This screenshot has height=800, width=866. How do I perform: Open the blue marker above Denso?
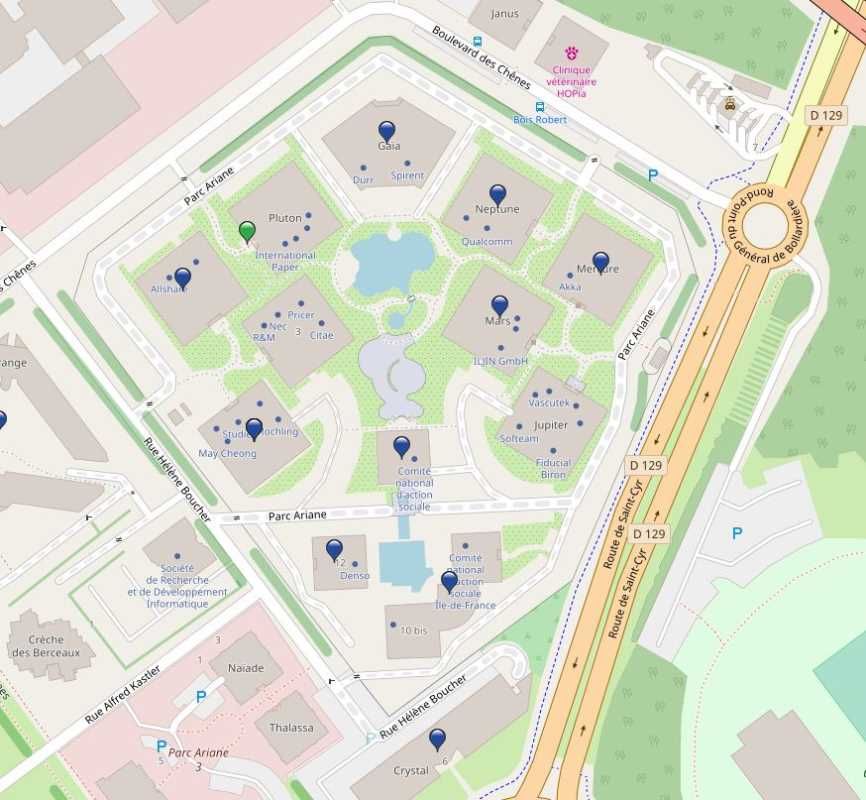(334, 548)
